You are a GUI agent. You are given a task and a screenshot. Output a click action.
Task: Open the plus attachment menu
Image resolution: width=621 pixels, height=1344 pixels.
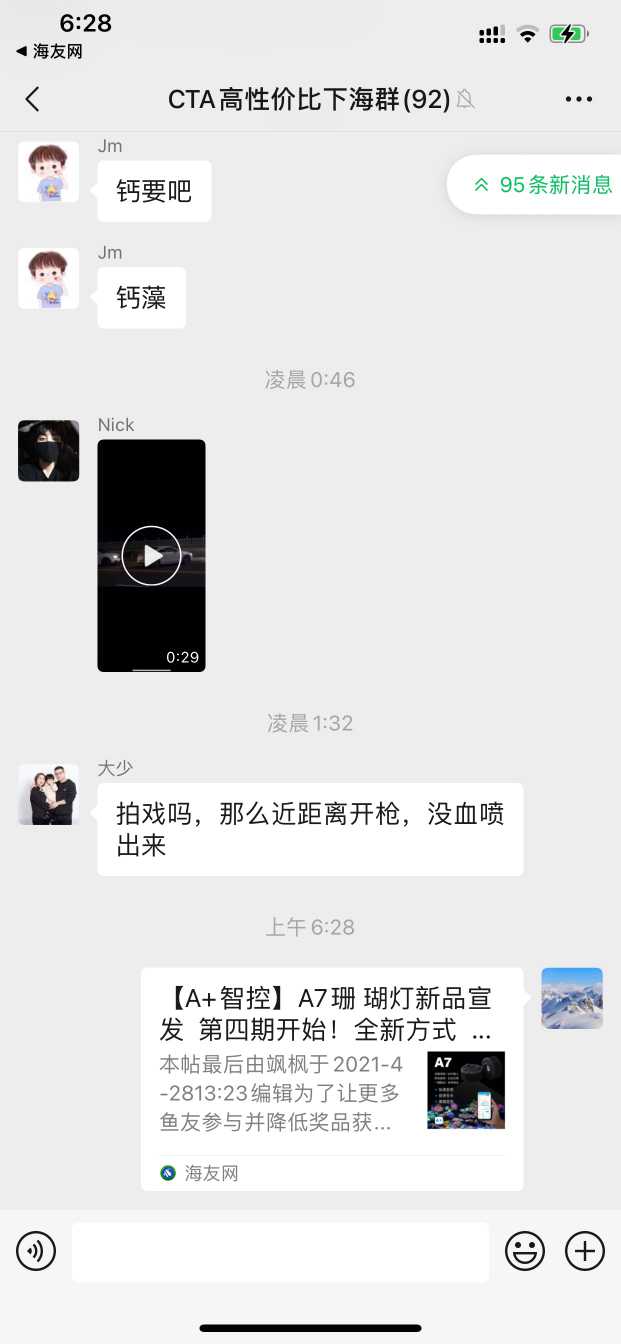(585, 1251)
